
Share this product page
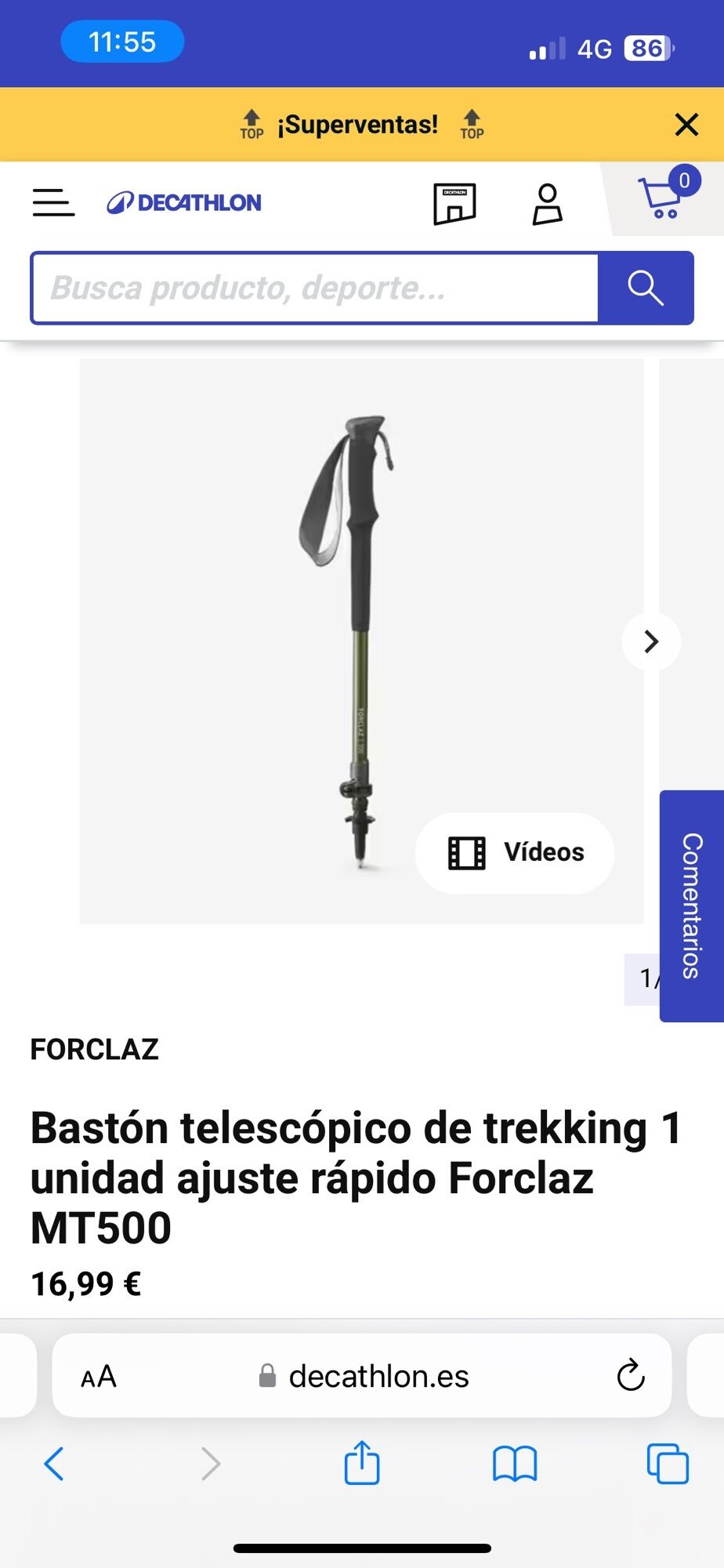[362, 1463]
